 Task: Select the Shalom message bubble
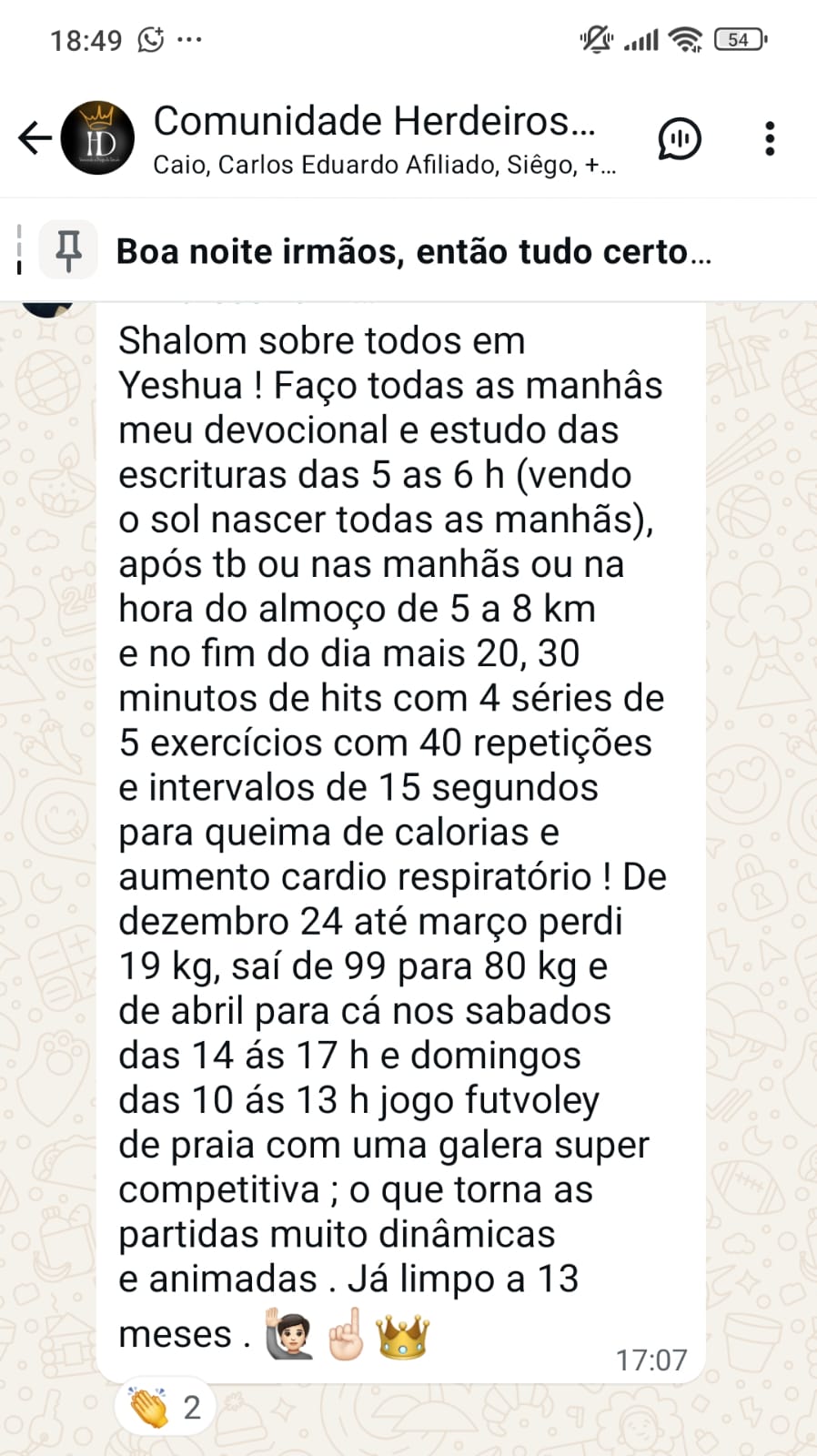coord(391,819)
